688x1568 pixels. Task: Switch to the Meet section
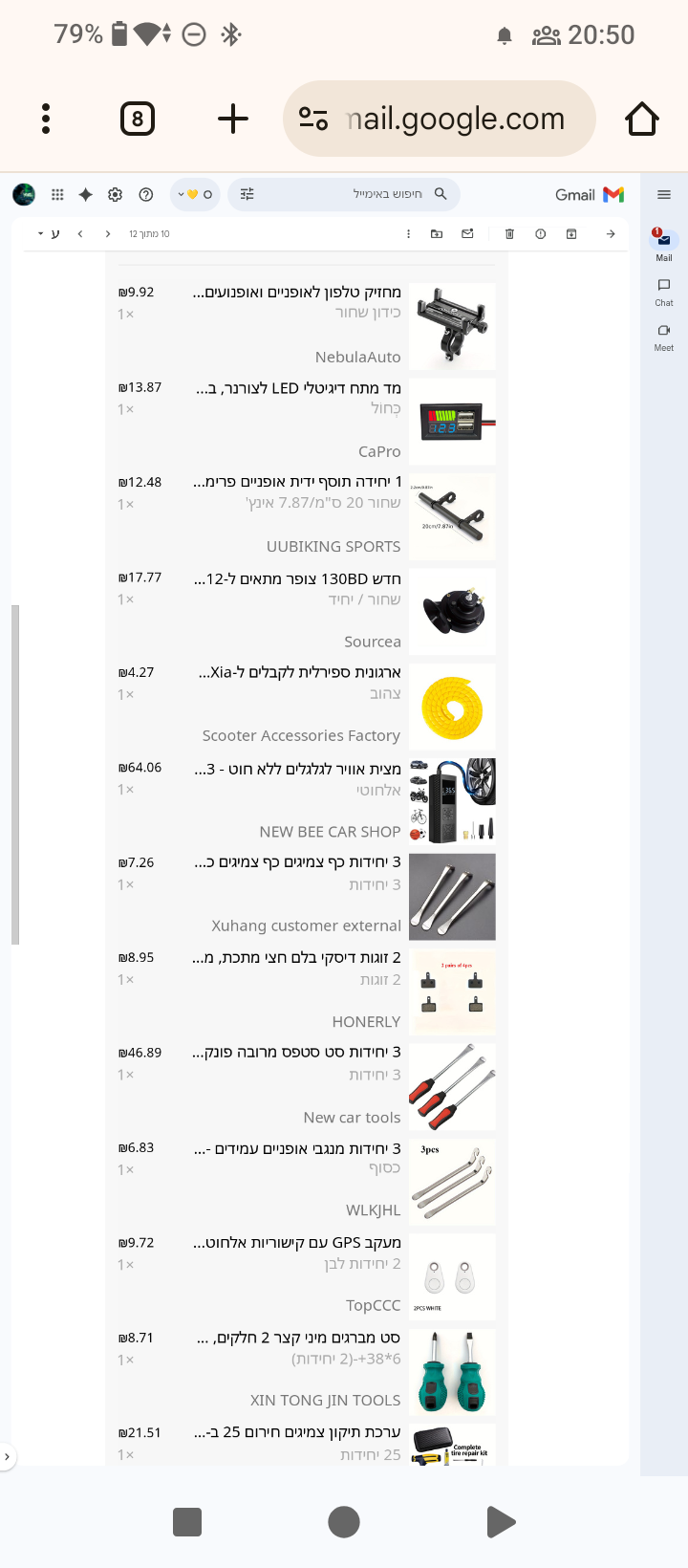coord(664,337)
